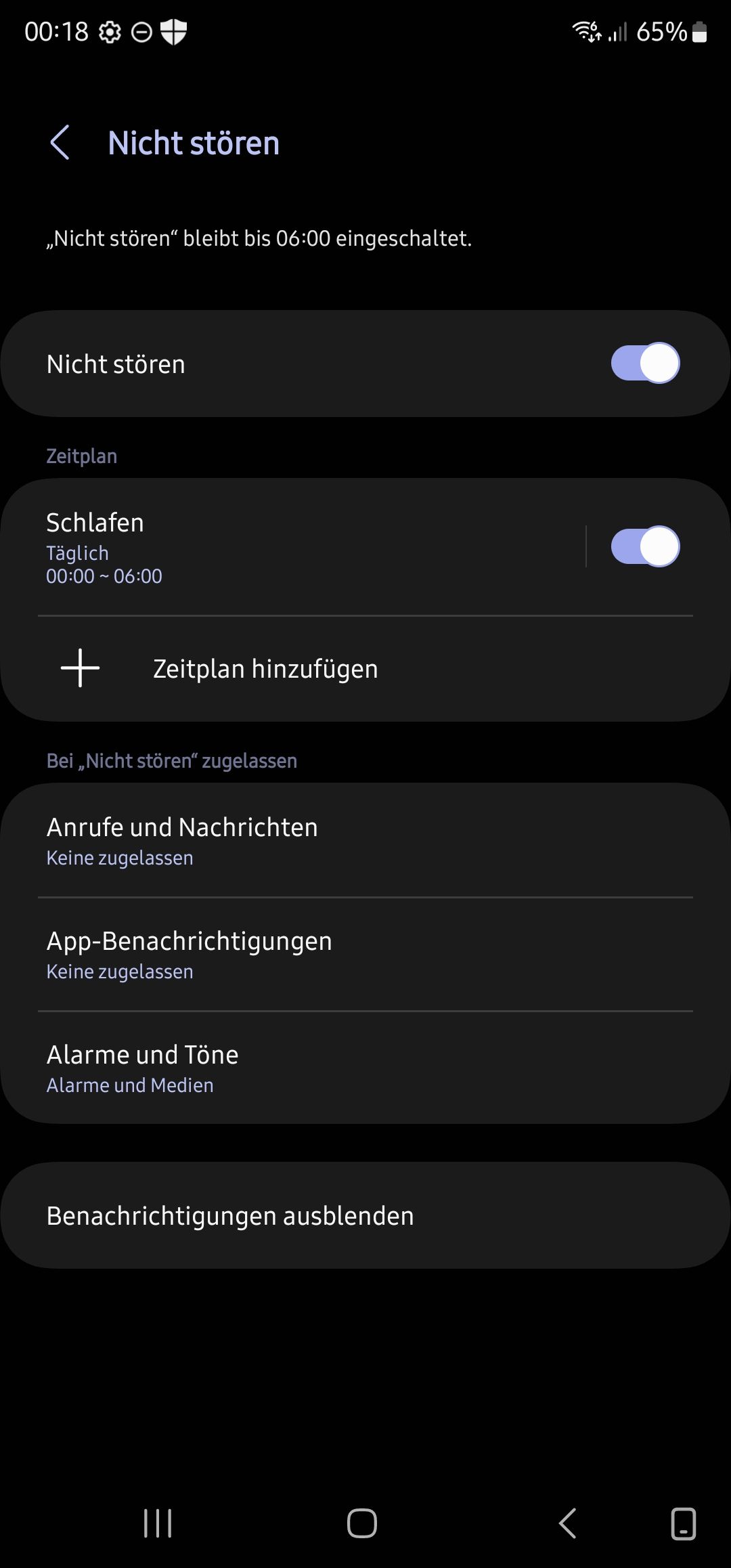Tap the back arrow next to Nicht stören
The image size is (731, 1568).
[x=61, y=143]
